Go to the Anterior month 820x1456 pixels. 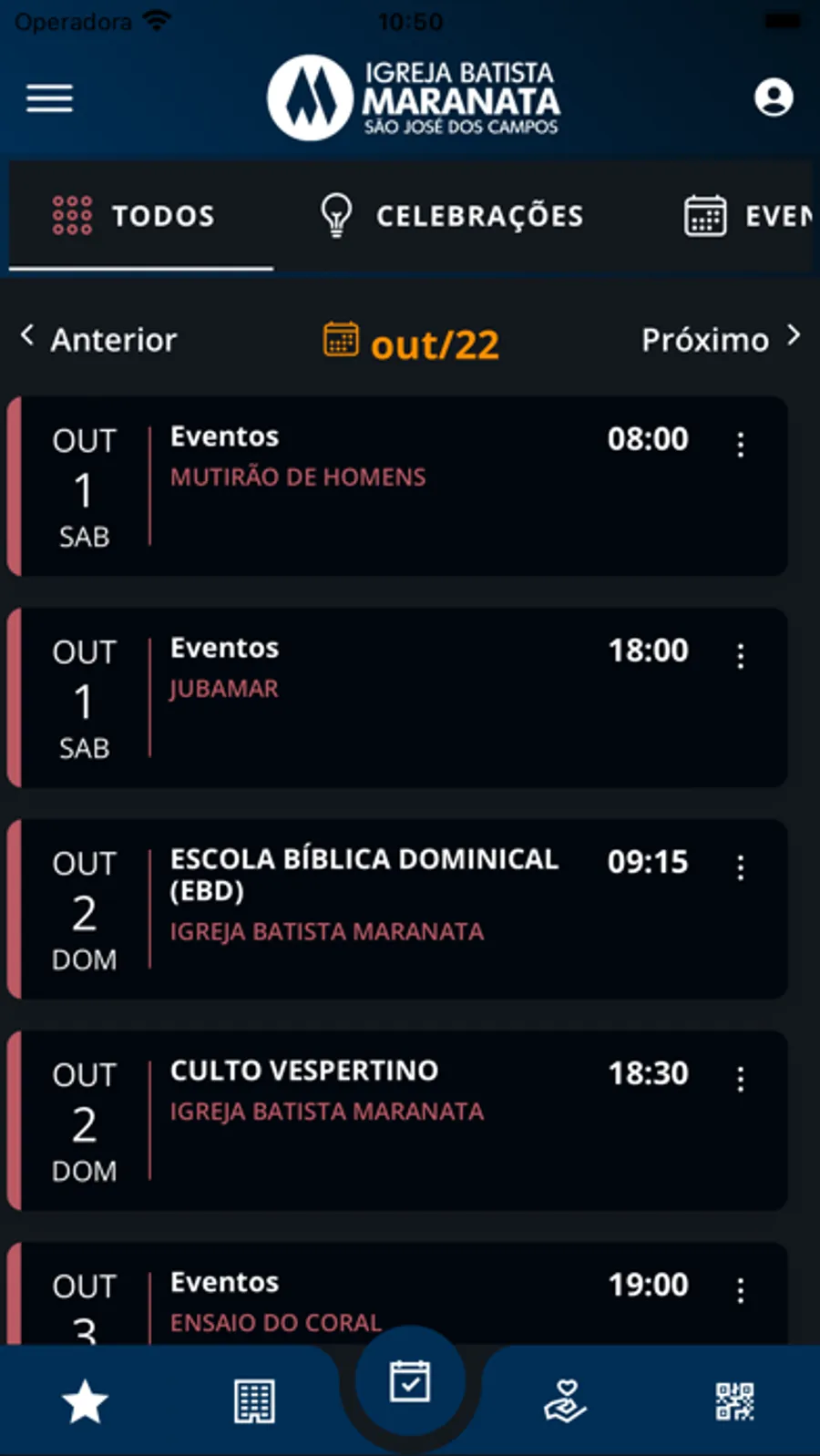(98, 339)
